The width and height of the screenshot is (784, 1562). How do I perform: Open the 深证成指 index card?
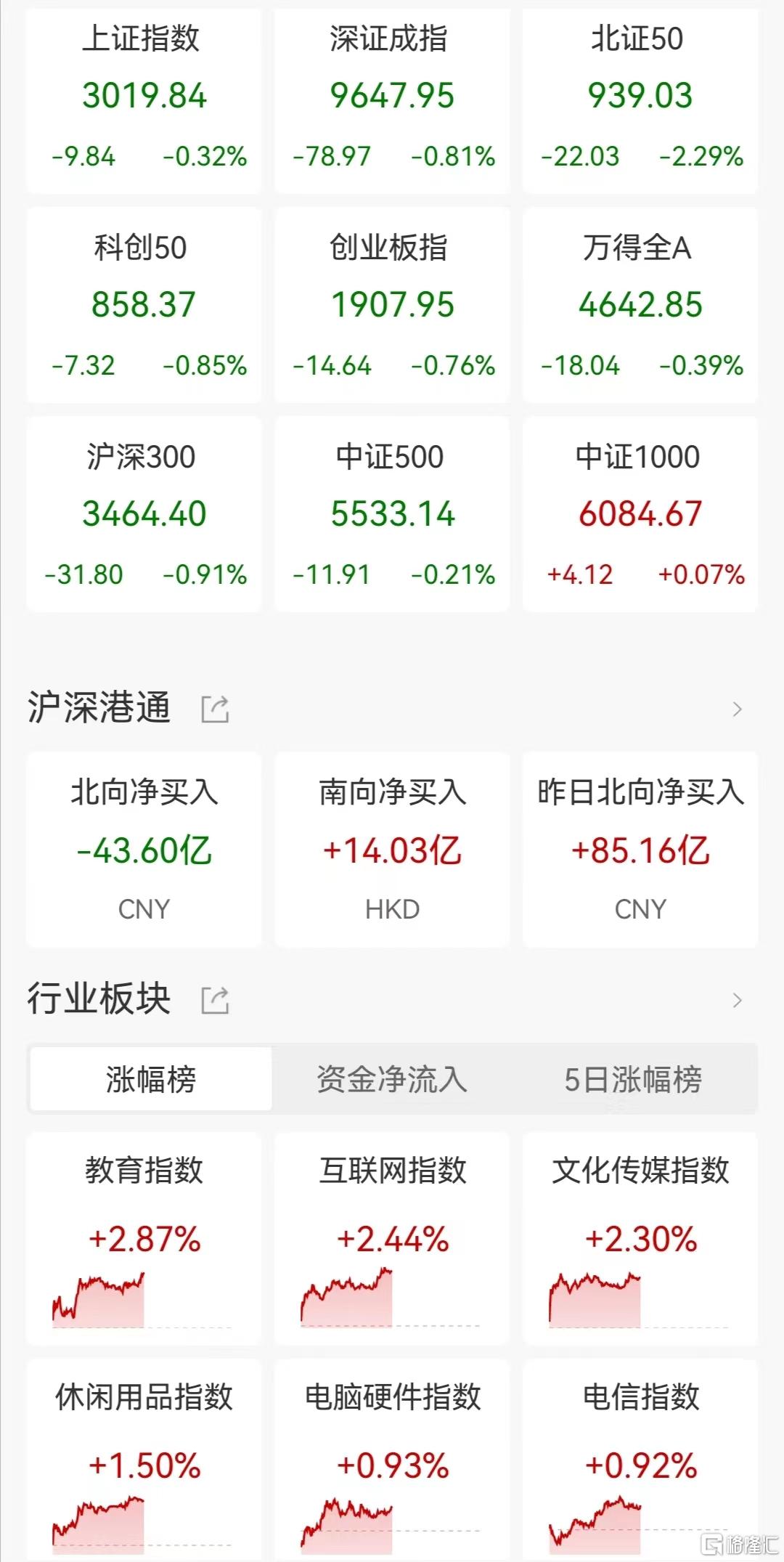(392, 99)
